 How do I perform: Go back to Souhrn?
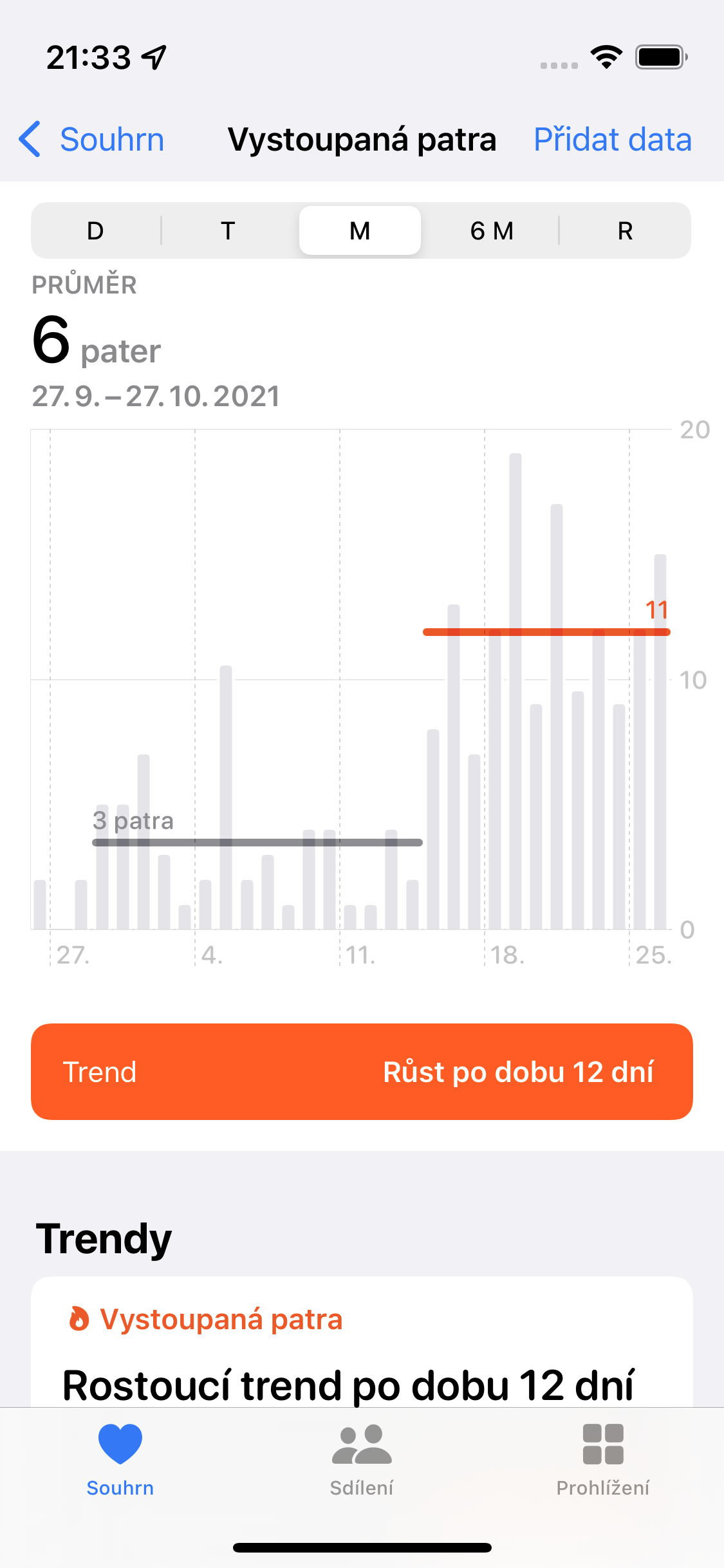click(x=92, y=140)
